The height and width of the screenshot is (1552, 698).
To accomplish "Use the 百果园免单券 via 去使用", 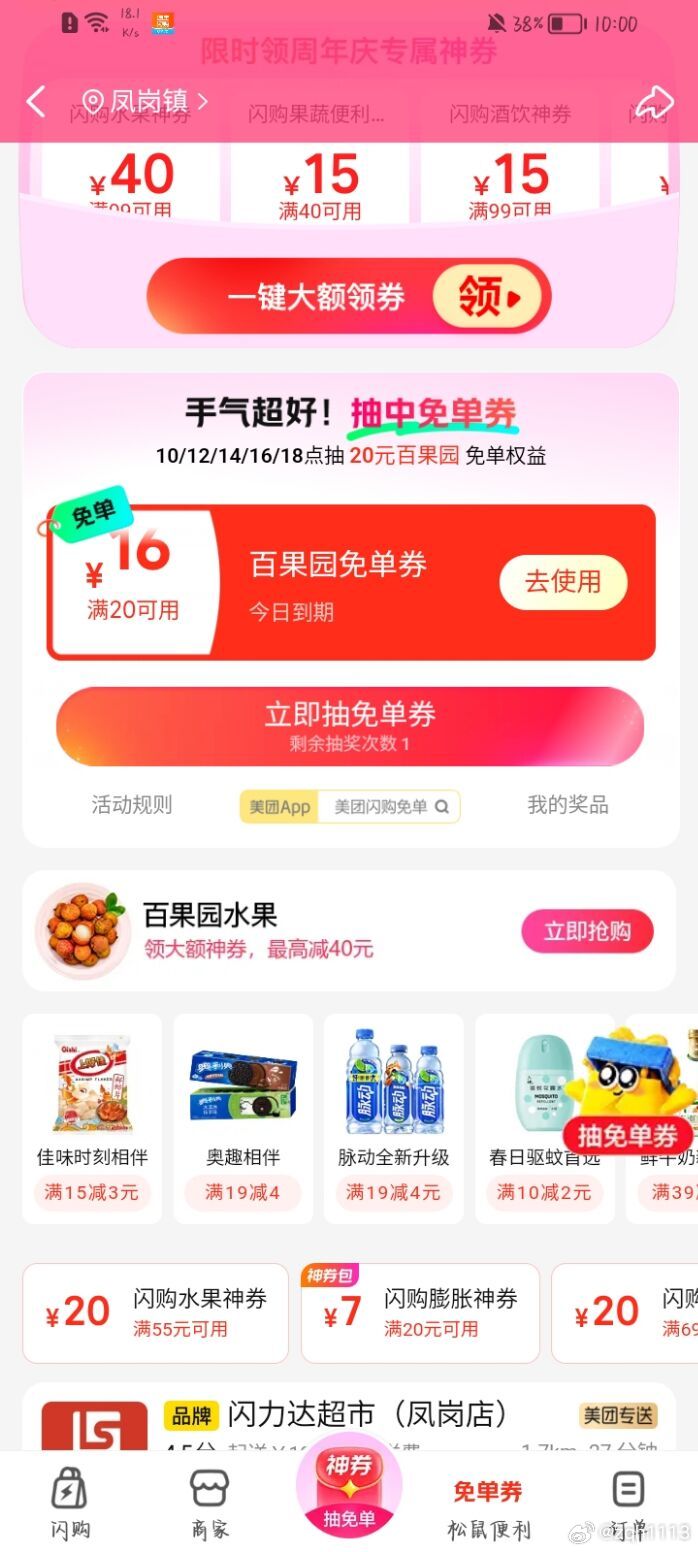I will [563, 582].
